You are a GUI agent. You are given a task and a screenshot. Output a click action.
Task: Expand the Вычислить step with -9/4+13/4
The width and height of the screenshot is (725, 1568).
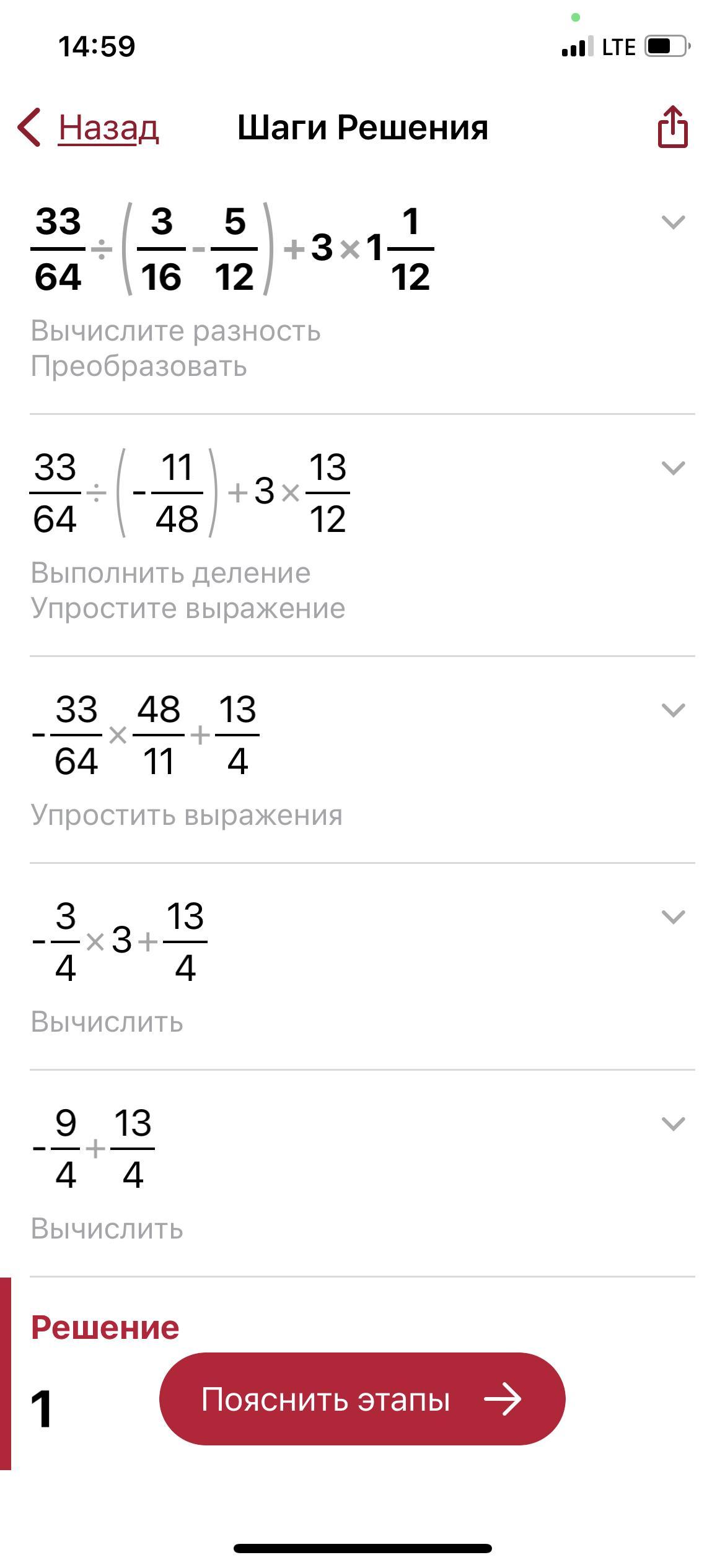[x=673, y=1123]
